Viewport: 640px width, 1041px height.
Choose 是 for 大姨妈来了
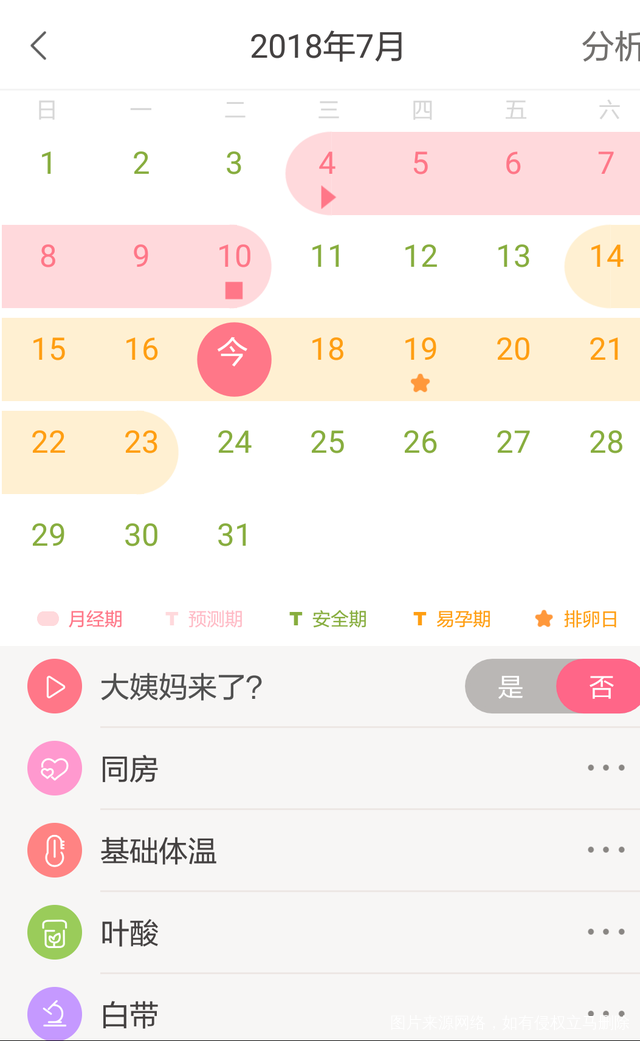pos(511,687)
